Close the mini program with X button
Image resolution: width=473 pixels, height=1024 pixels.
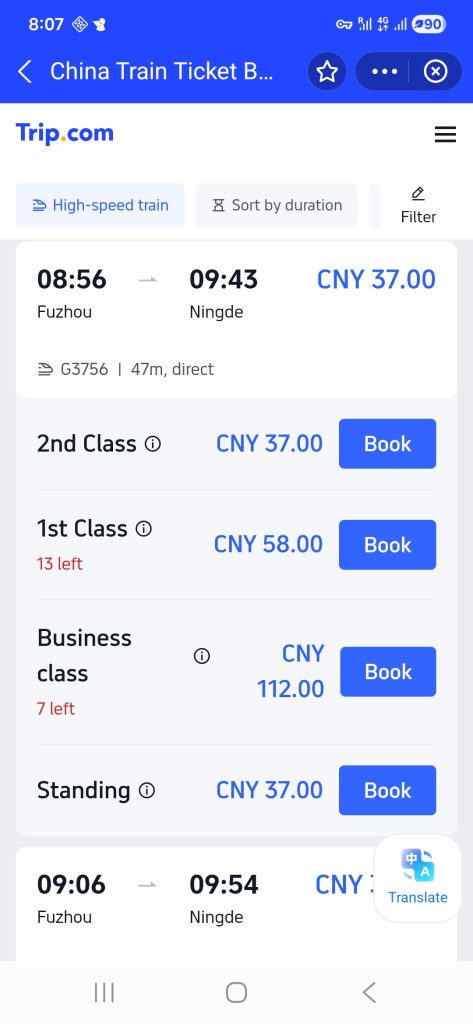(435, 72)
